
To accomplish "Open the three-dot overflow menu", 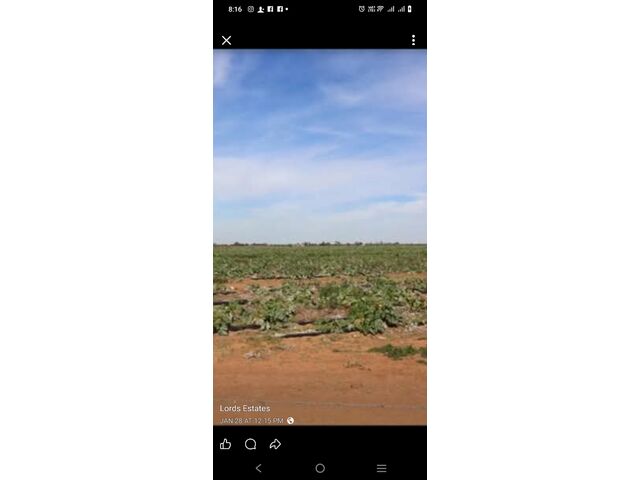I will click(413, 40).
